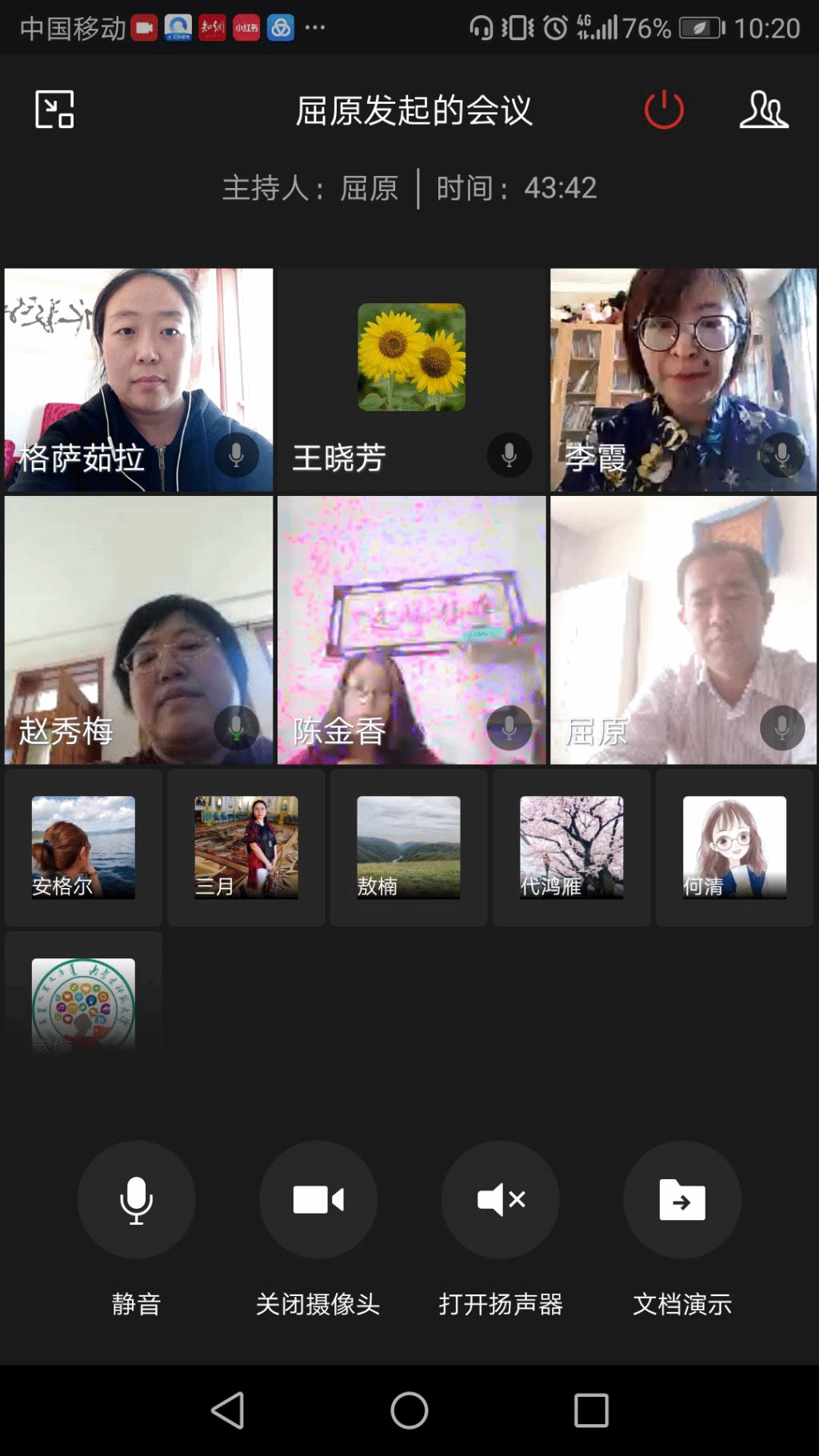The width and height of the screenshot is (819, 1456).
Task: Open 格萨茹拉's video tile
Action: (x=138, y=379)
